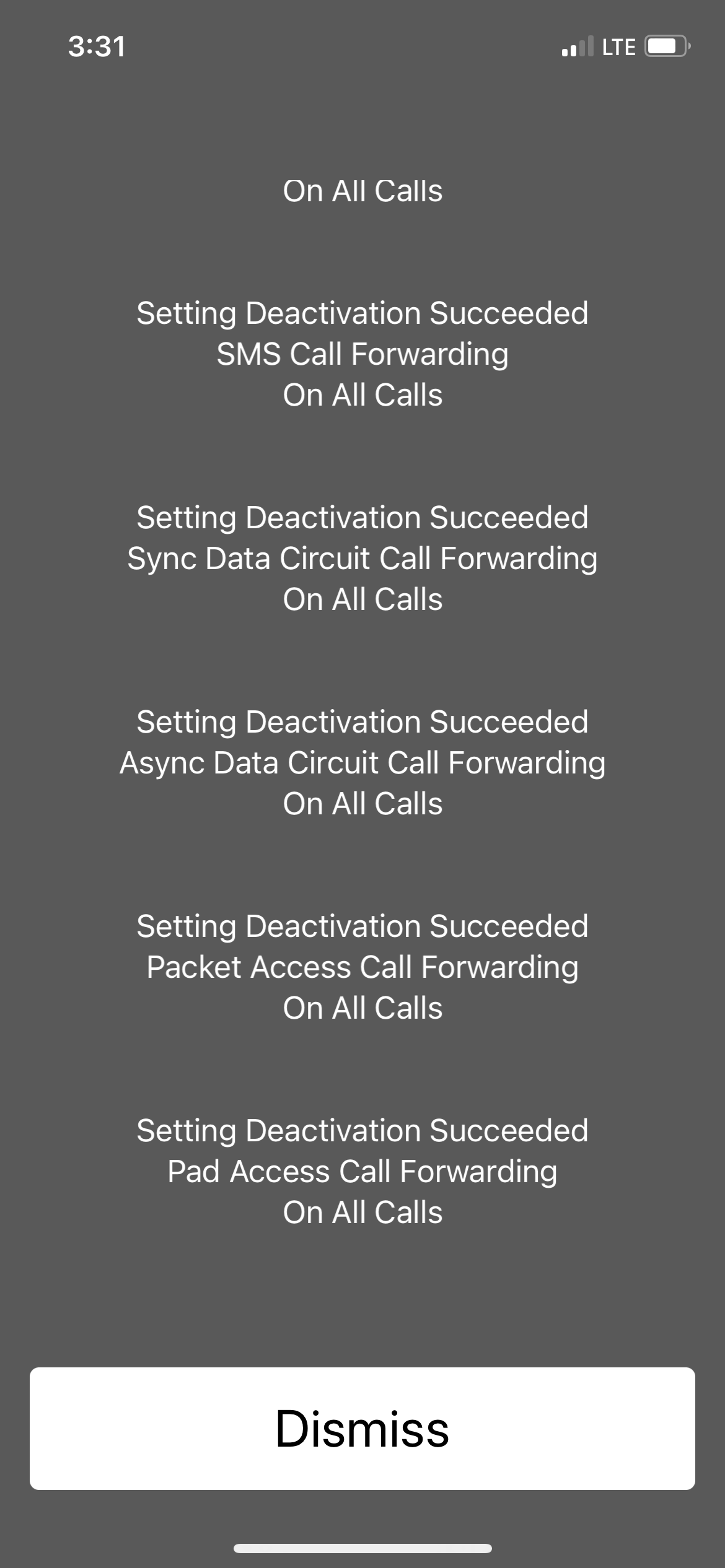Image resolution: width=725 pixels, height=1568 pixels.
Task: Dismiss the call forwarding status message
Action: (x=362, y=1428)
